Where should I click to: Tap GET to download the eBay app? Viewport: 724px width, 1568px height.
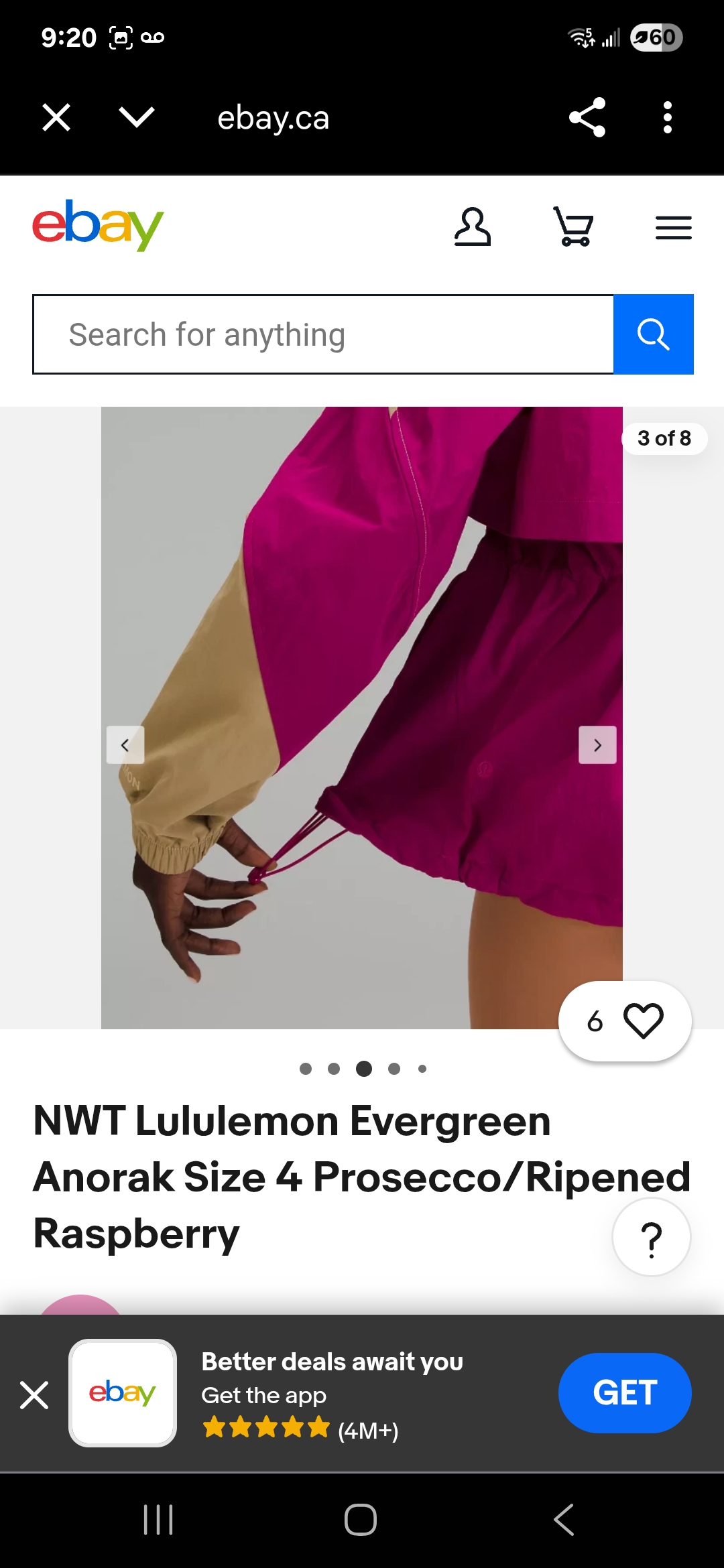(625, 1392)
